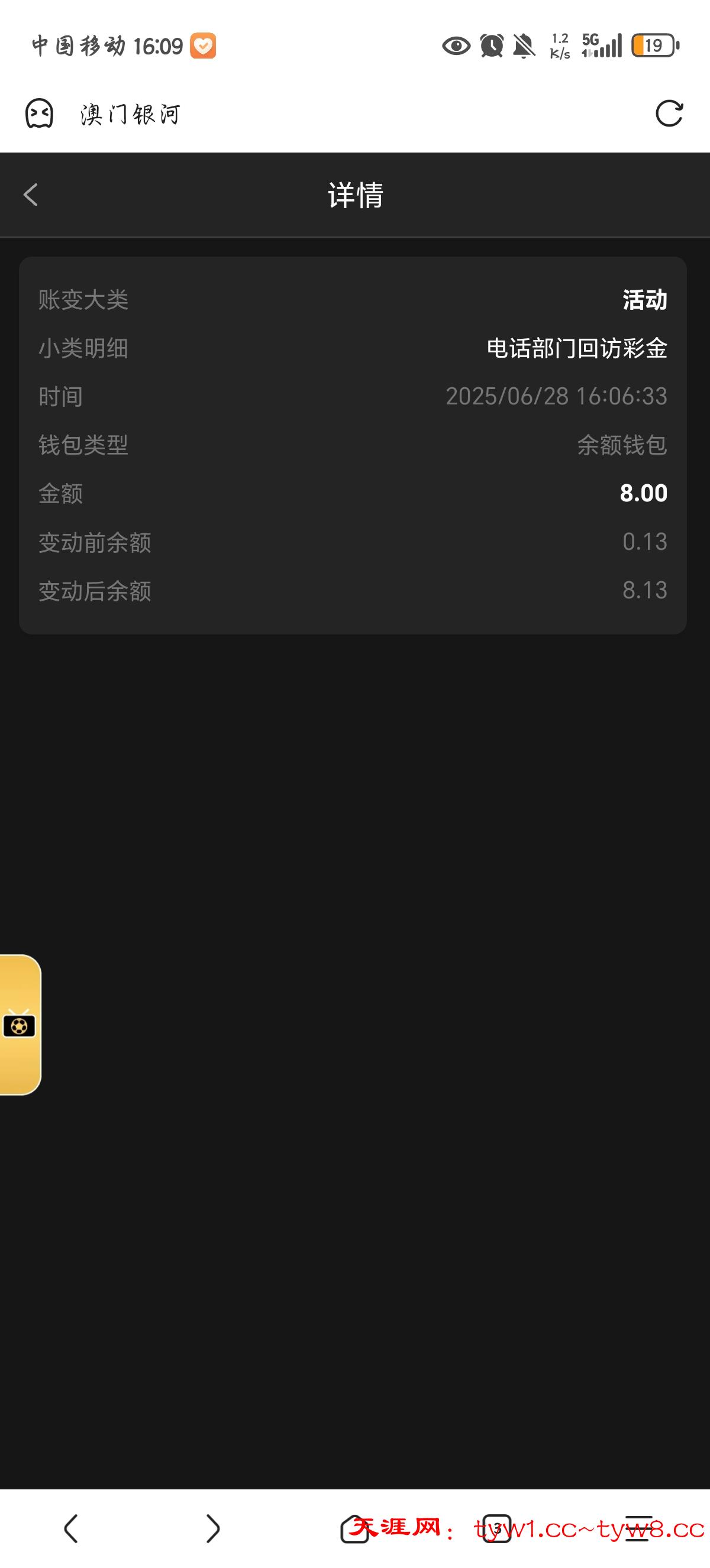
Task: Go back from the 详情 page
Action: [x=30, y=195]
